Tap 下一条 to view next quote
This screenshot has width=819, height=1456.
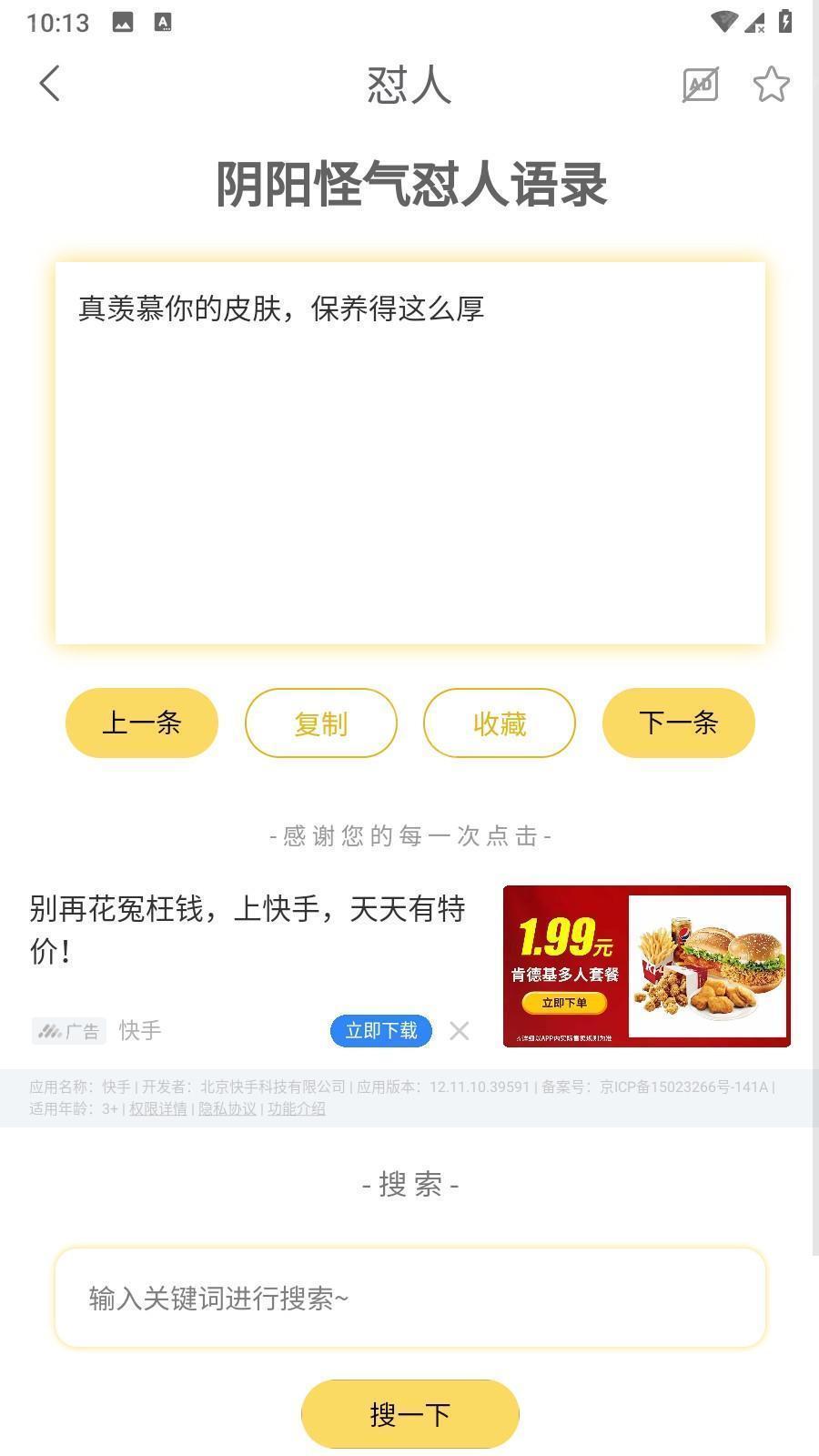coord(677,723)
